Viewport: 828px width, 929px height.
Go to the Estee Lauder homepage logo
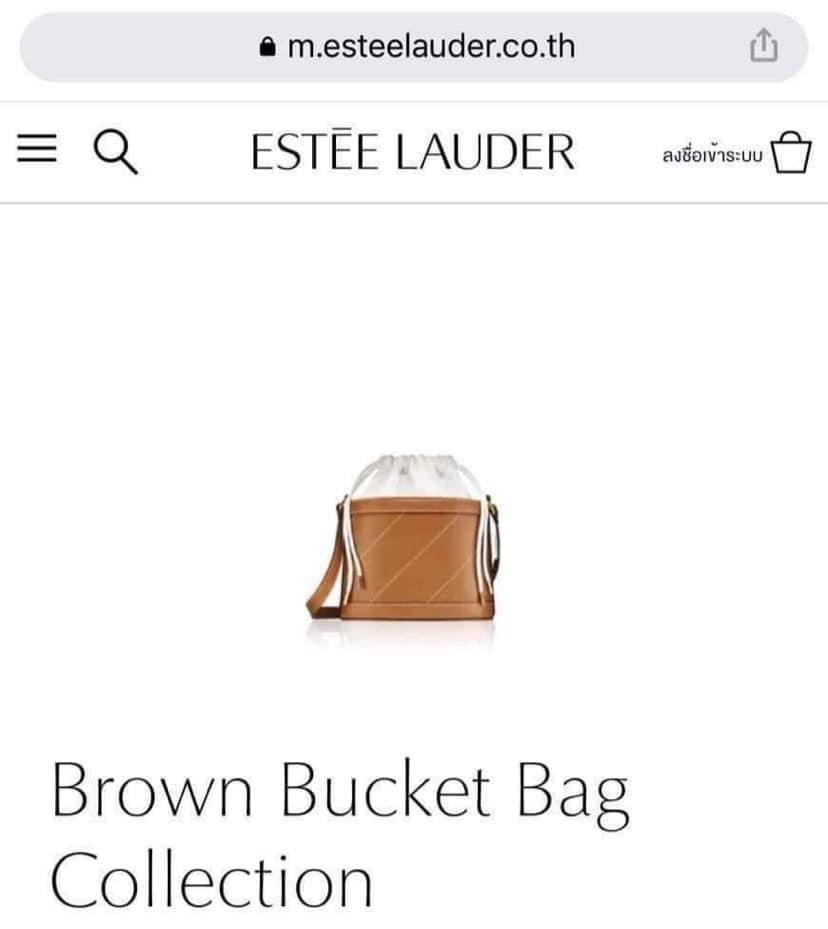click(413, 152)
